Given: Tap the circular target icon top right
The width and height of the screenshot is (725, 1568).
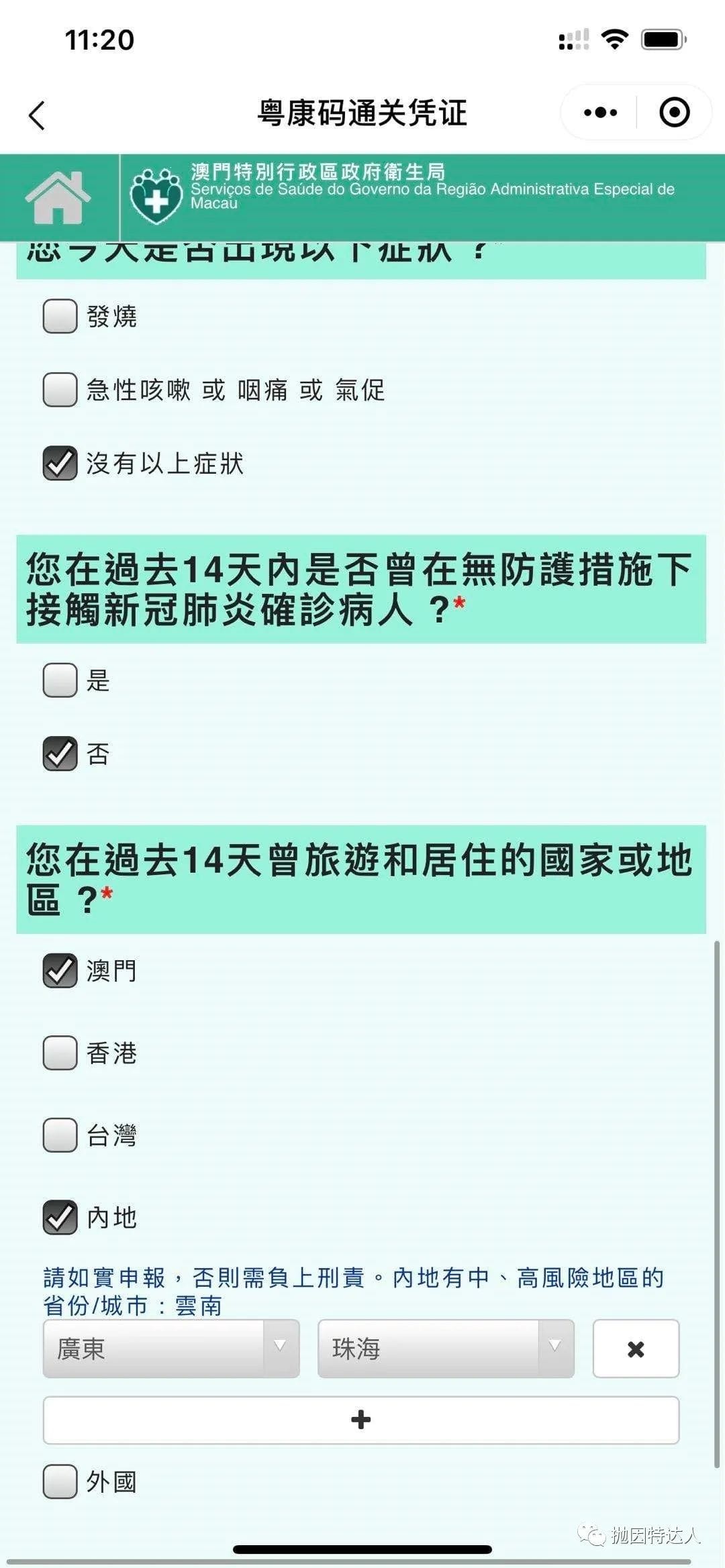Looking at the screenshot, I should click(673, 113).
